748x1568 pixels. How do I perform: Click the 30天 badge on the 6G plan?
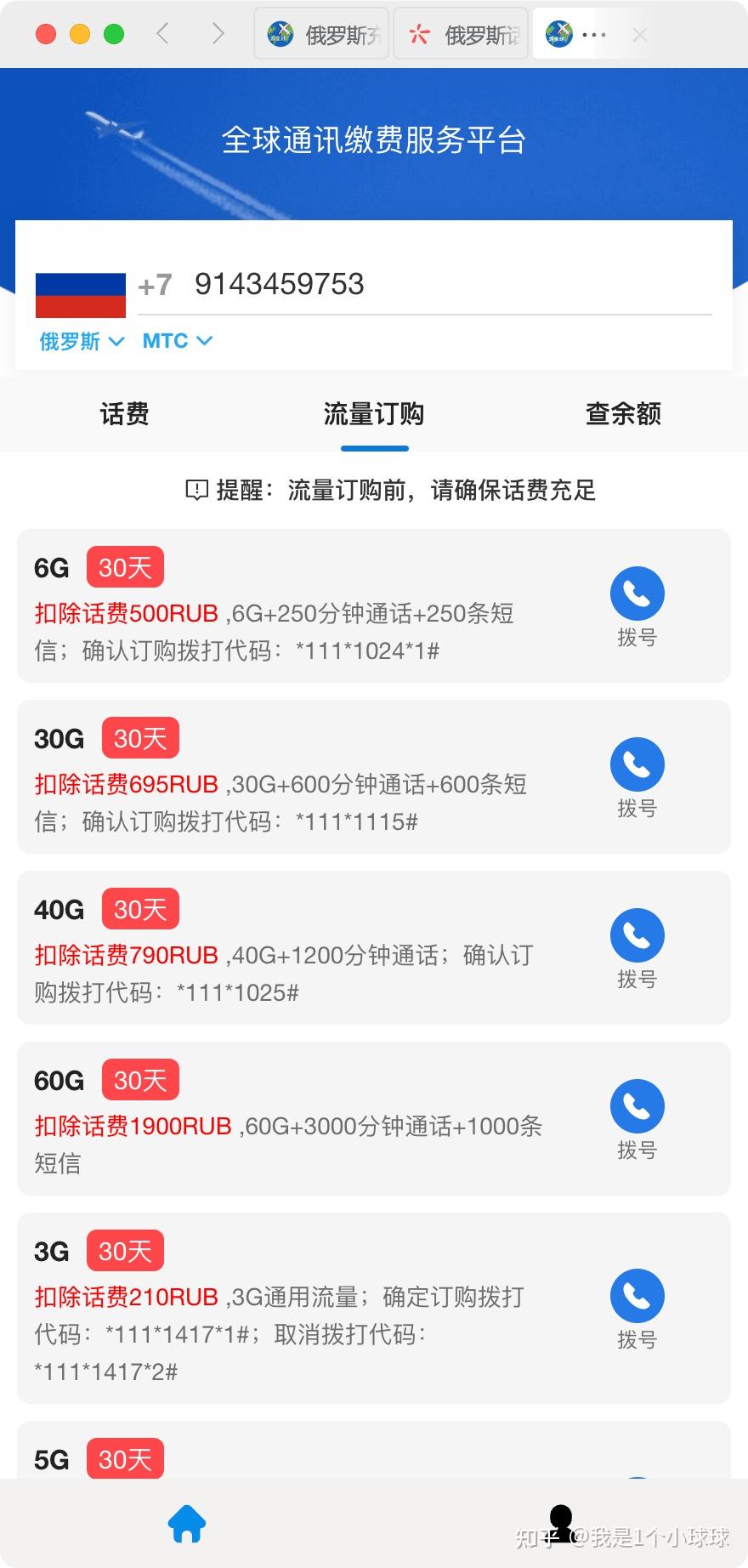pos(125,565)
